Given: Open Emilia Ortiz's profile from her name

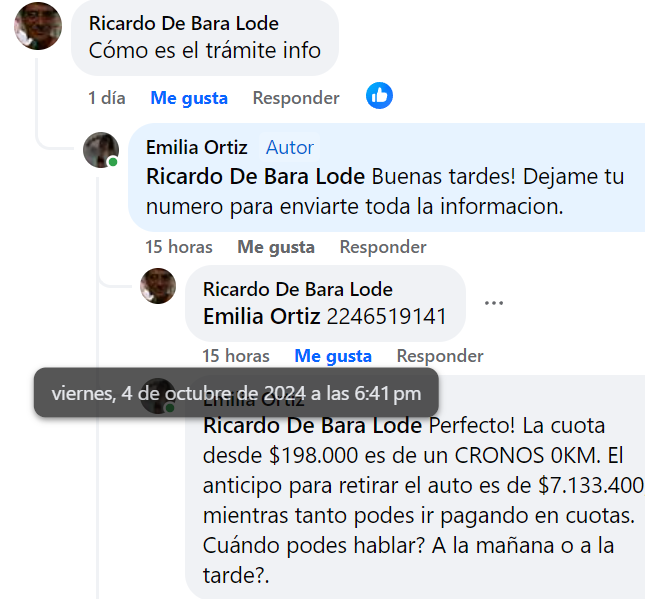Looking at the screenshot, I should [196, 147].
